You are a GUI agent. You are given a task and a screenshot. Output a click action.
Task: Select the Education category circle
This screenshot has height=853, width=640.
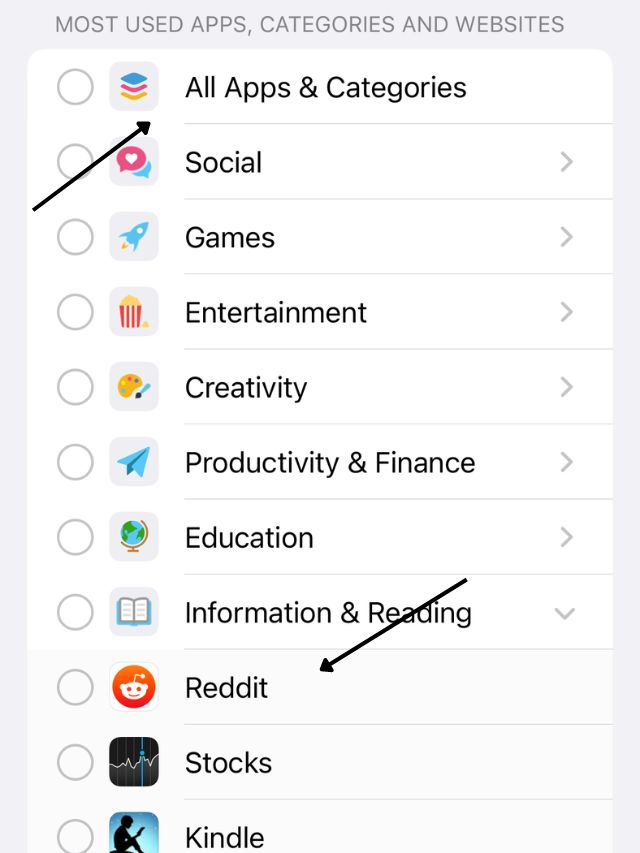75,538
